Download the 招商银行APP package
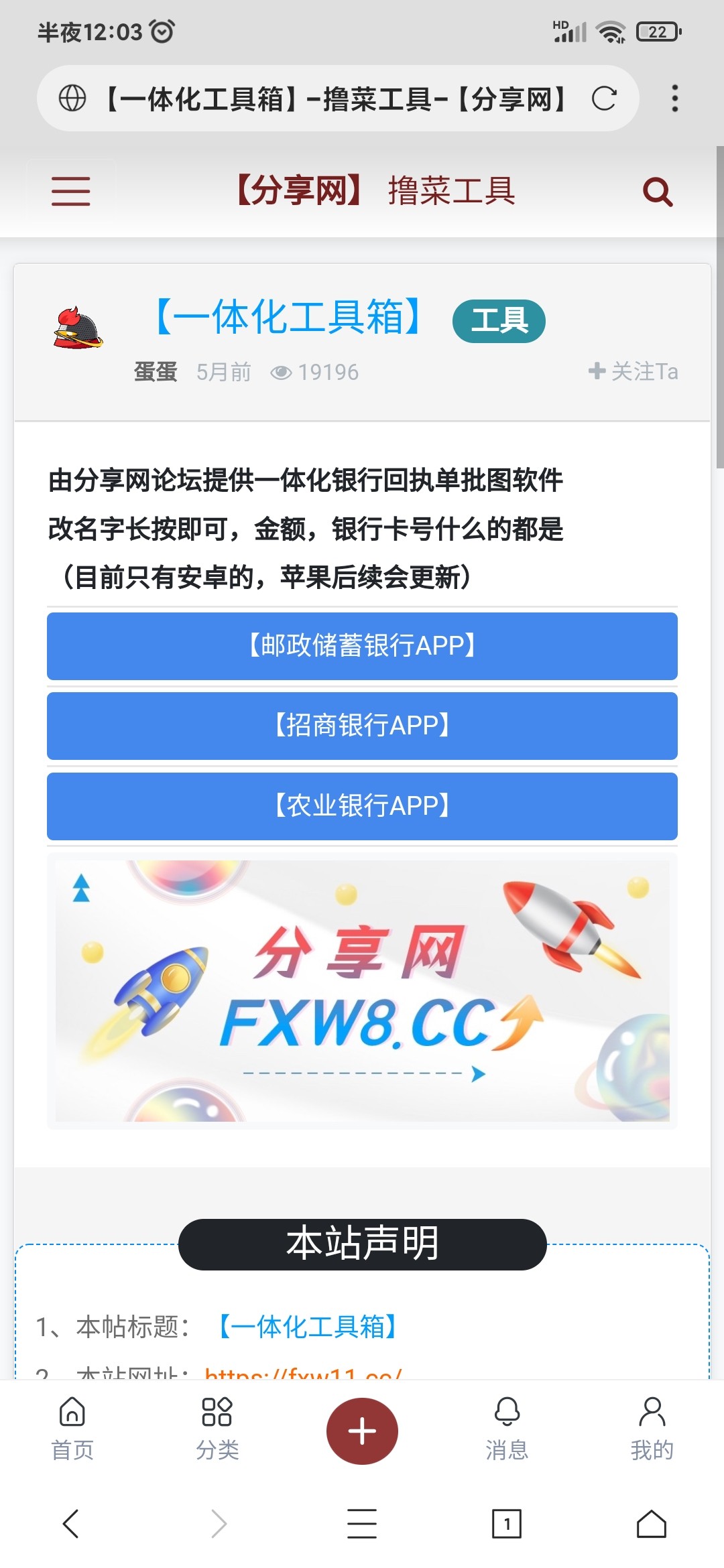Screen dimensions: 724x1568 coord(362,726)
